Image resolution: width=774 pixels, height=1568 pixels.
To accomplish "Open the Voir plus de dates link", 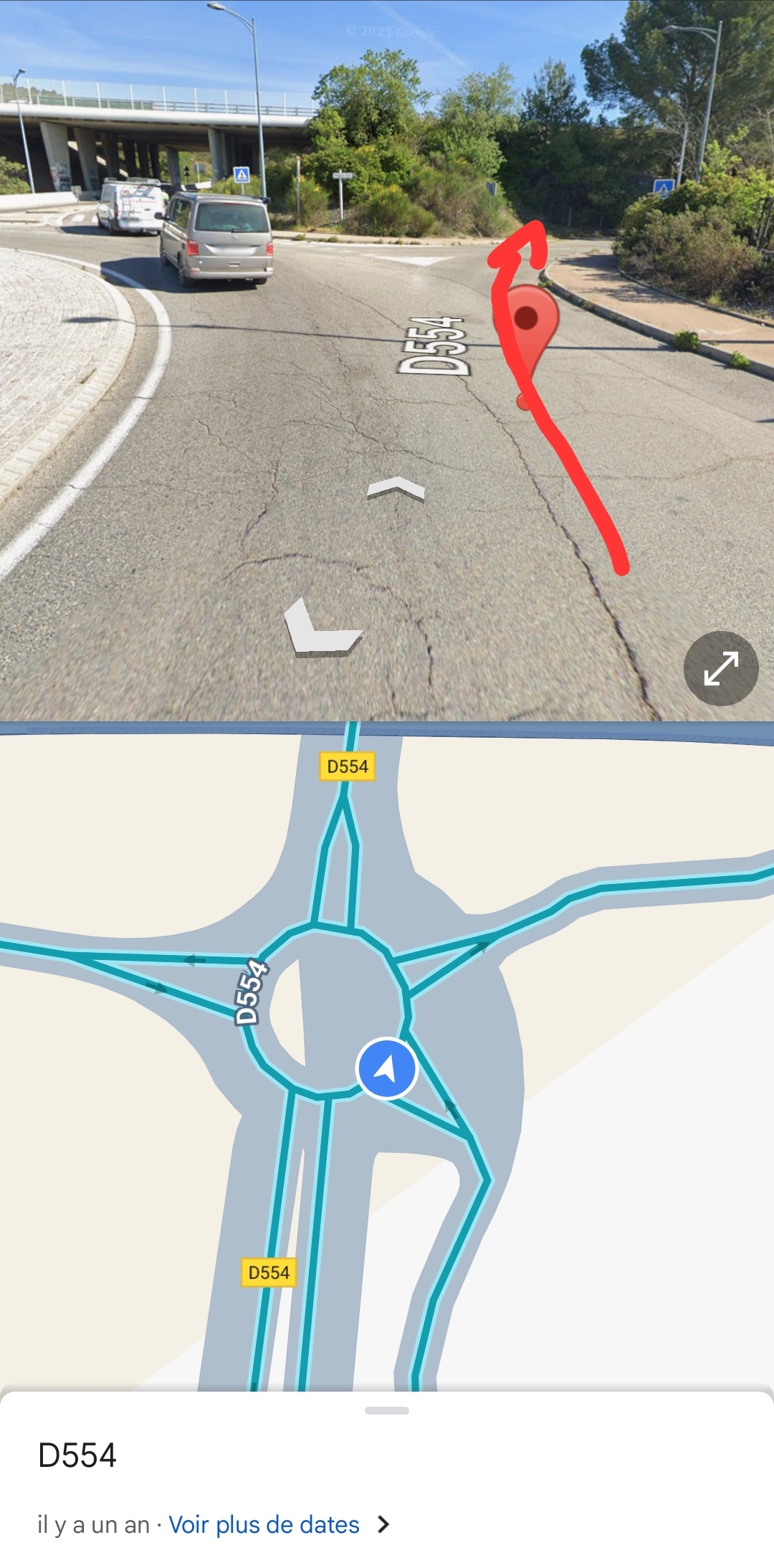I will pos(264,1525).
